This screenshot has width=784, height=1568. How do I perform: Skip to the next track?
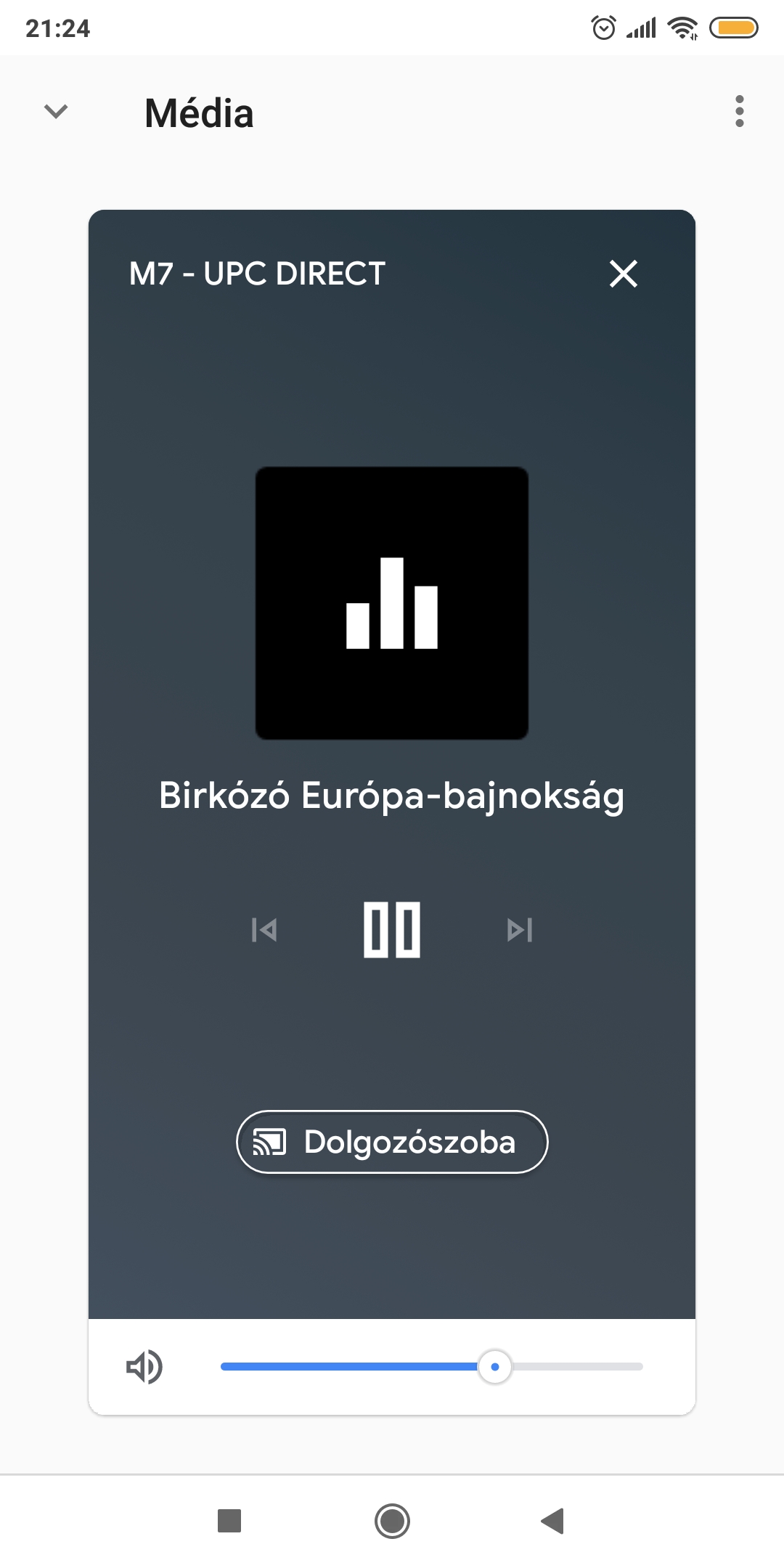520,930
